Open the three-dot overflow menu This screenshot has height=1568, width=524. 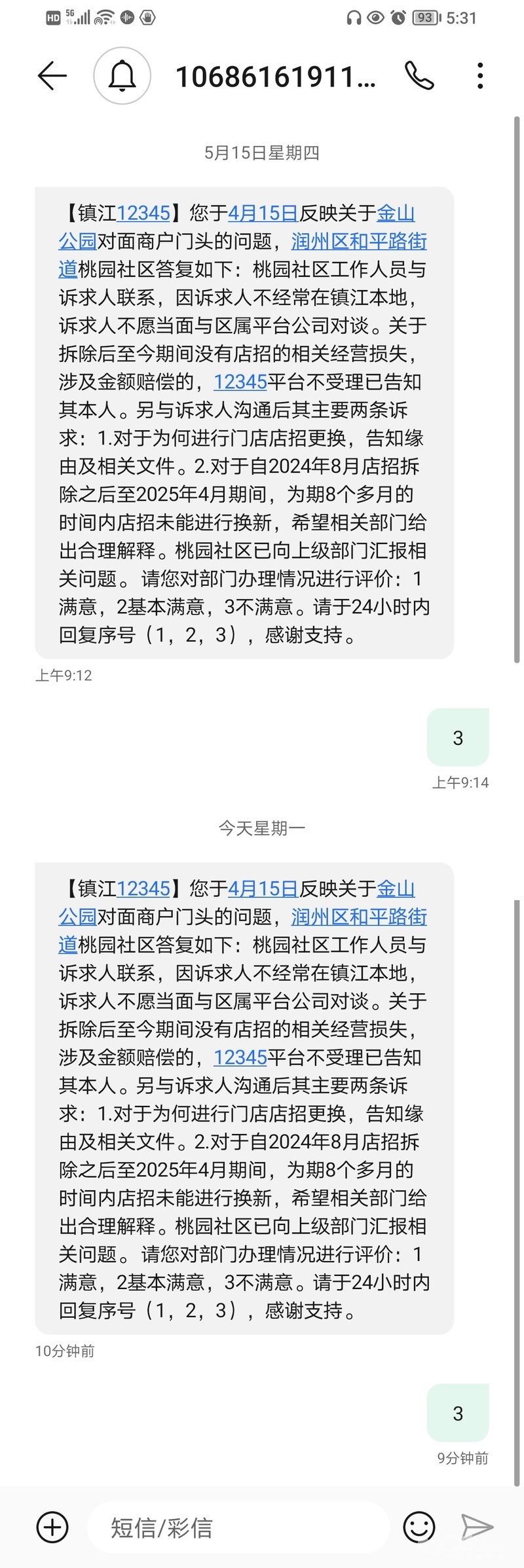[480, 76]
